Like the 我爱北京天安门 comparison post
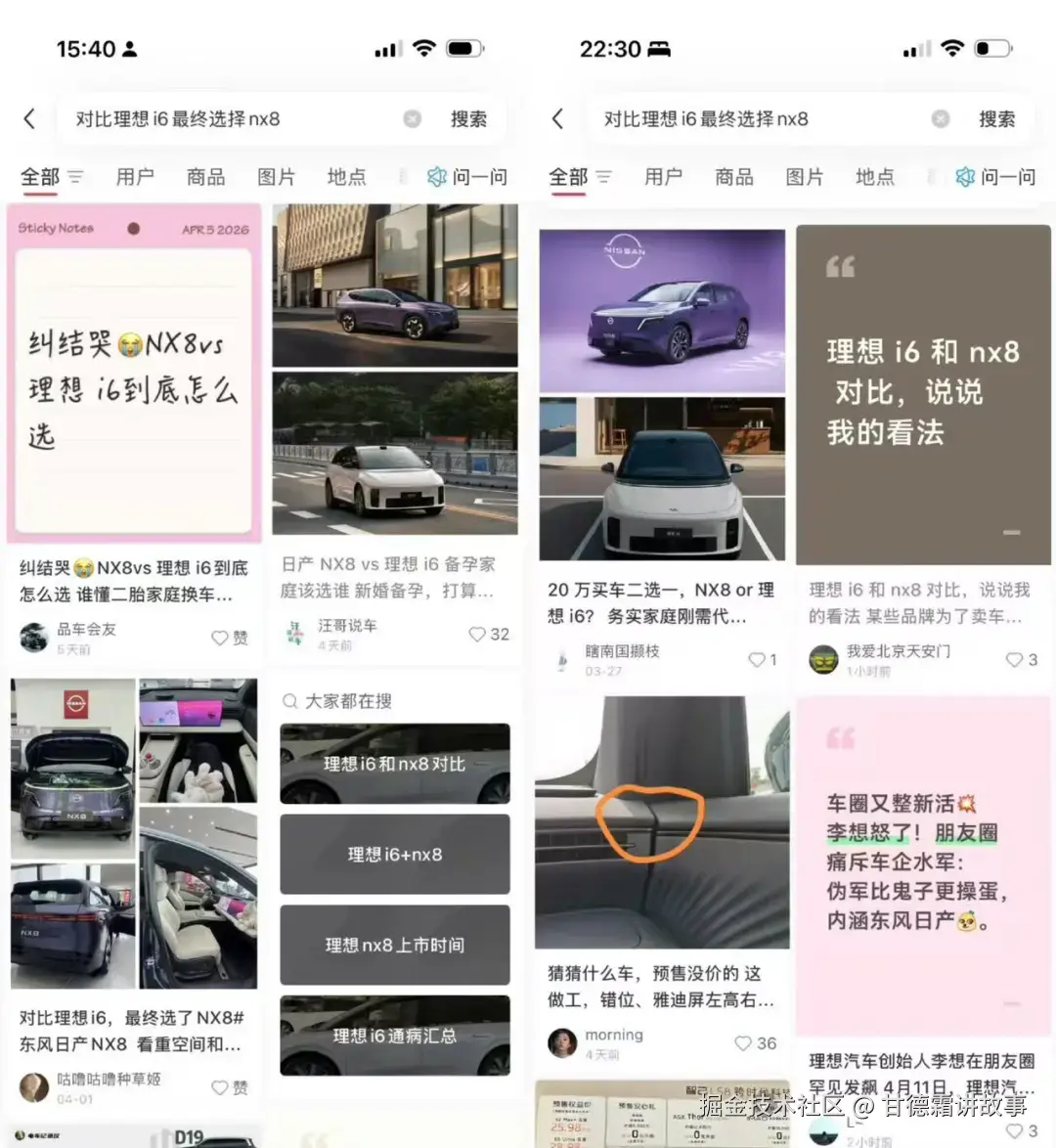1056x1148 pixels. 1014,659
